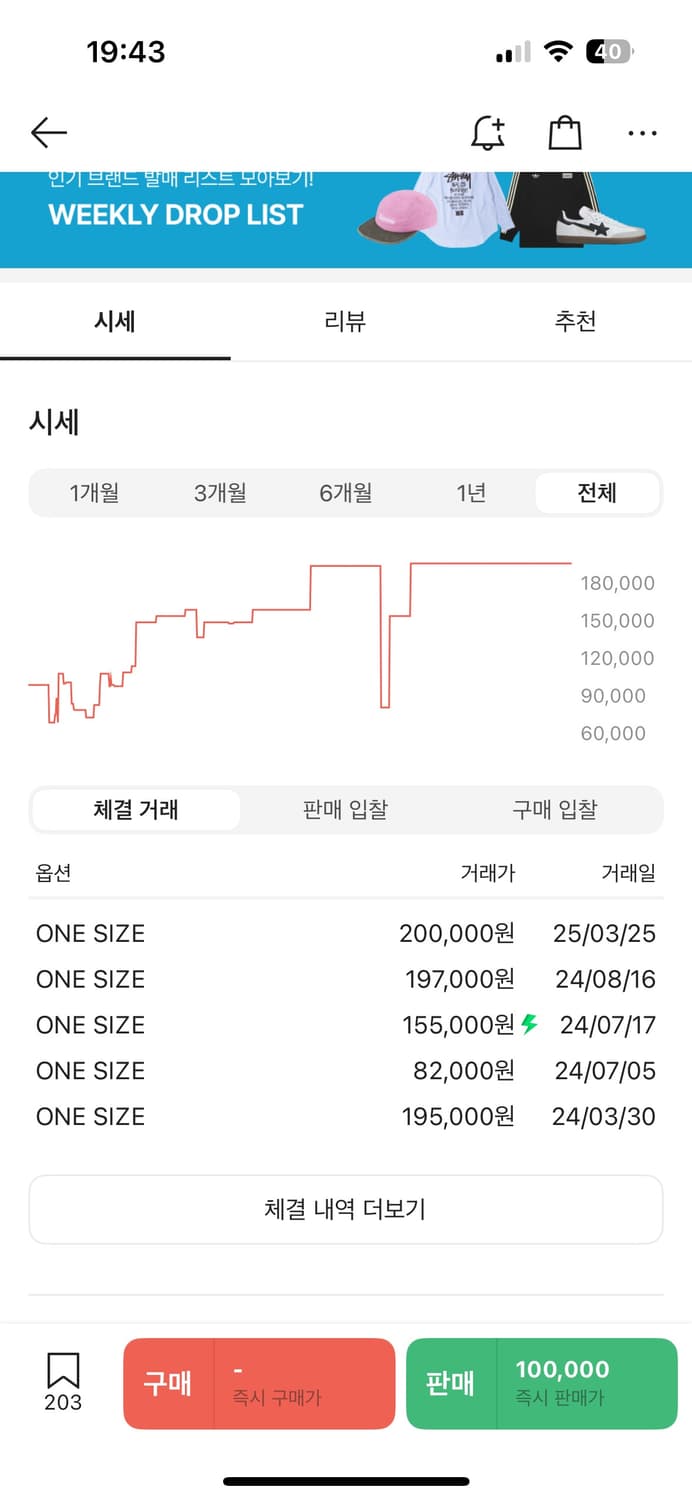Switch to the 리뷰 tab

tap(345, 321)
